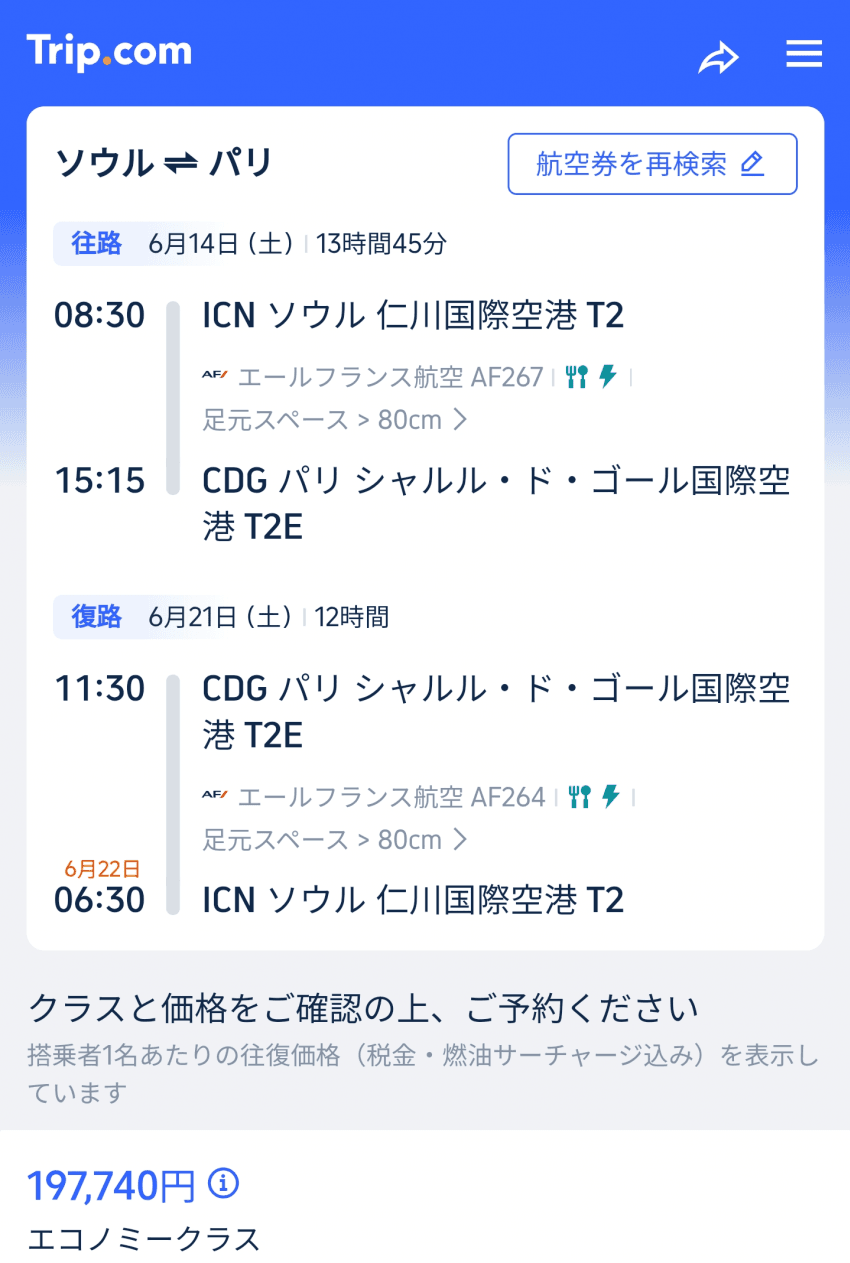The width and height of the screenshot is (850, 1263).
Task: Click the Trip.com logo
Action: pyautogui.click(x=110, y=53)
